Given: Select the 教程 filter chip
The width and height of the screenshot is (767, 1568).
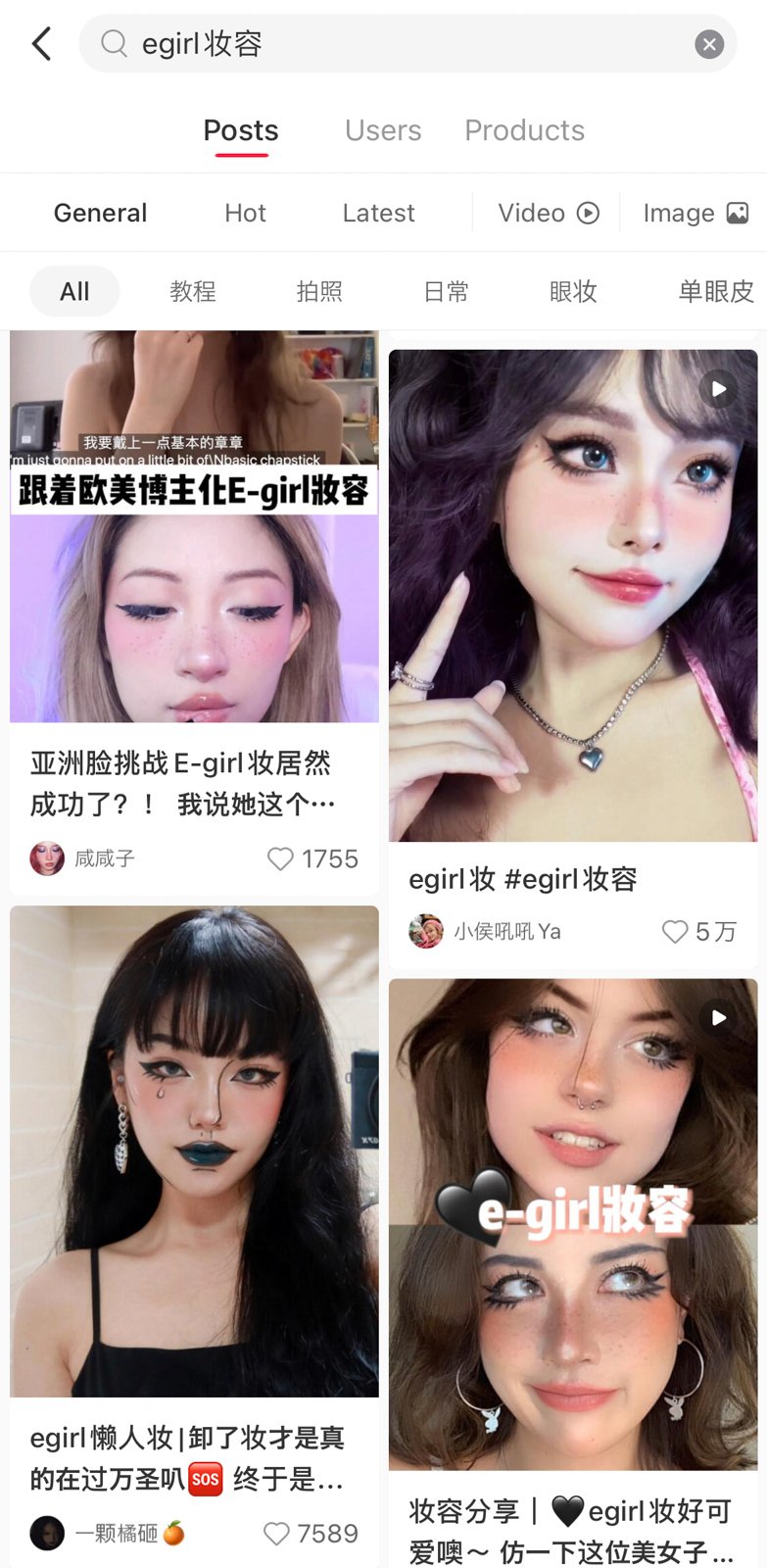Looking at the screenshot, I should 192,291.
